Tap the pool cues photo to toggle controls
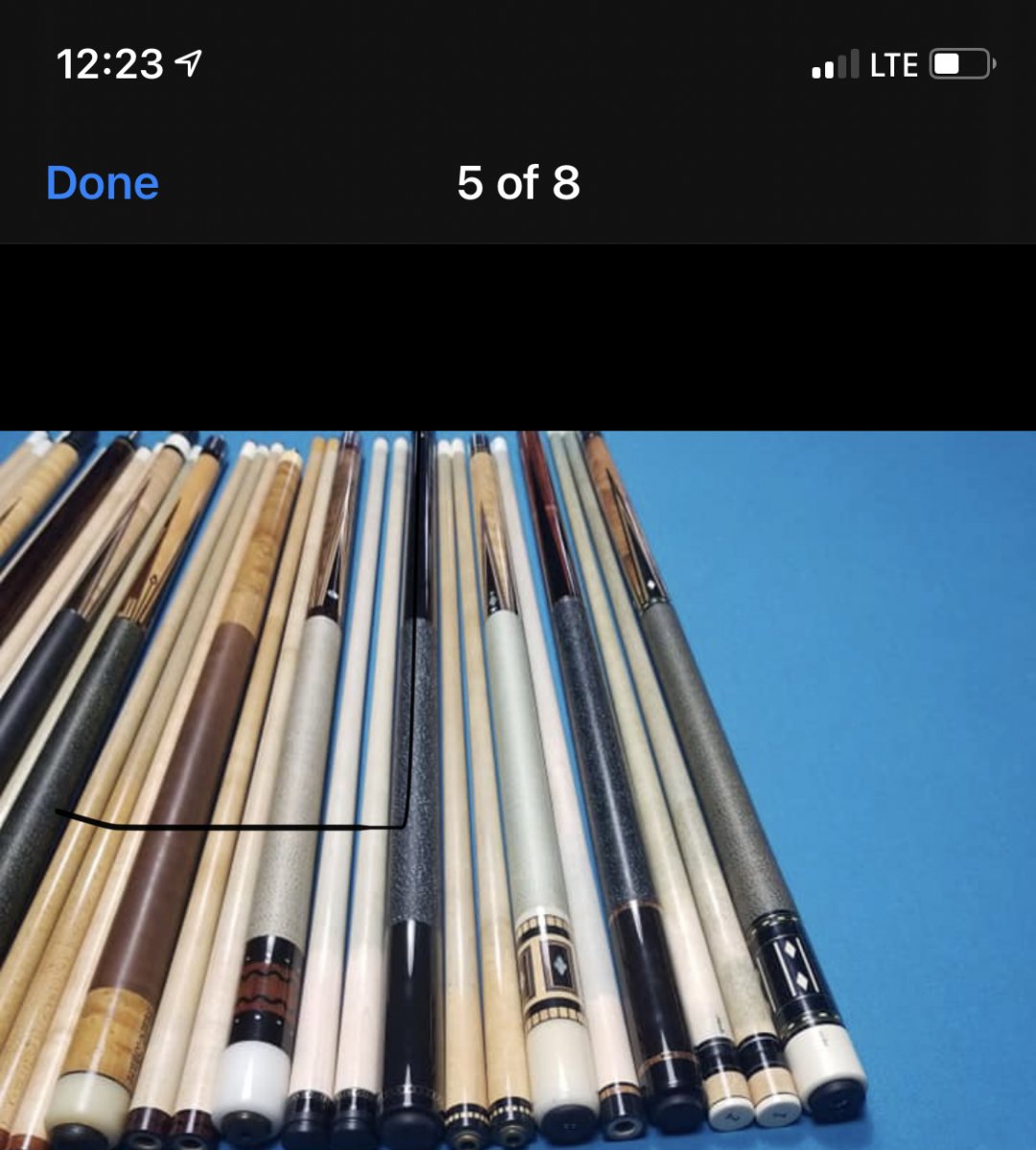Viewport: 1036px width, 1150px height. tap(518, 786)
